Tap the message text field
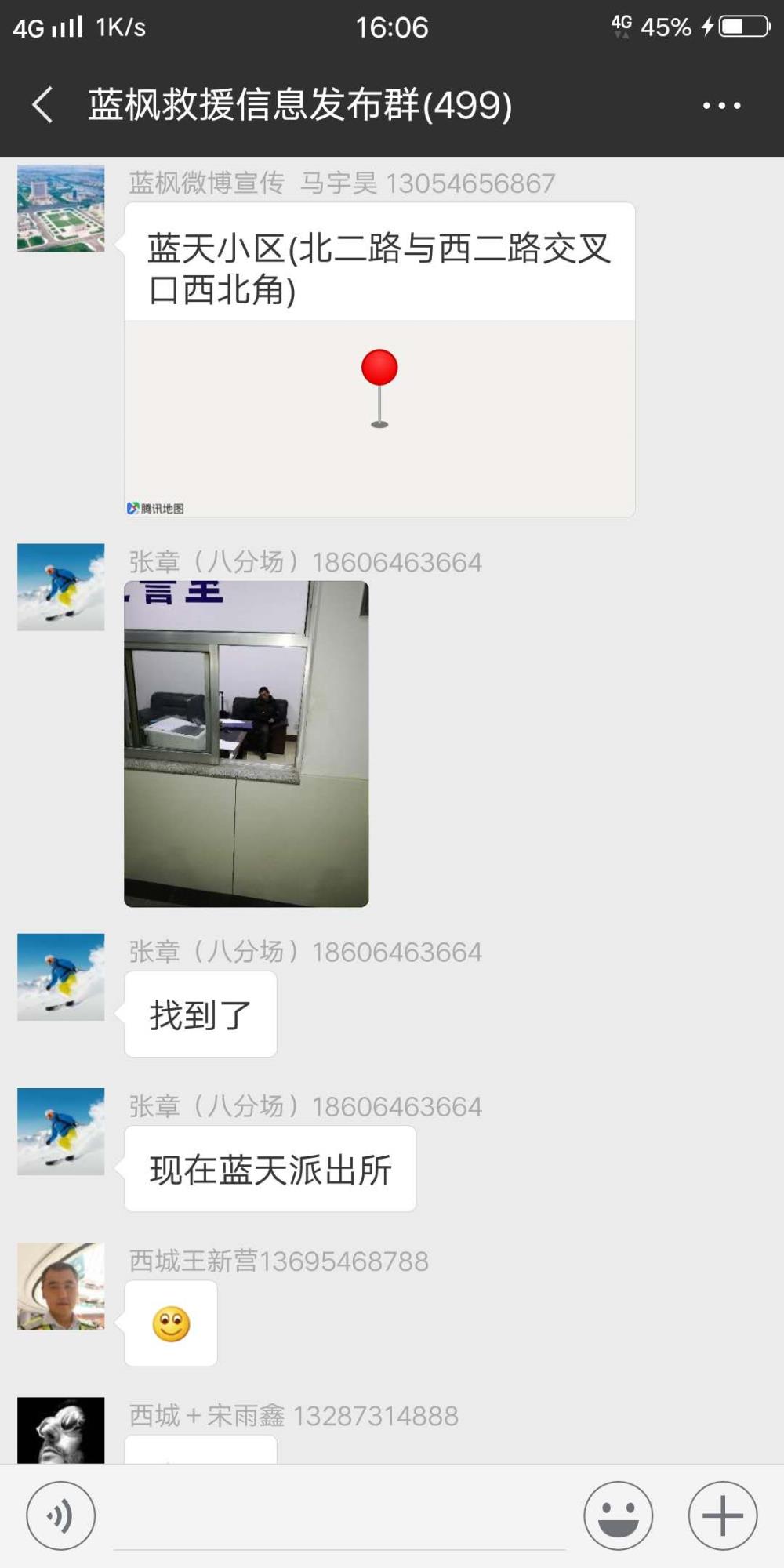The height and width of the screenshot is (1568, 784). [339, 1517]
